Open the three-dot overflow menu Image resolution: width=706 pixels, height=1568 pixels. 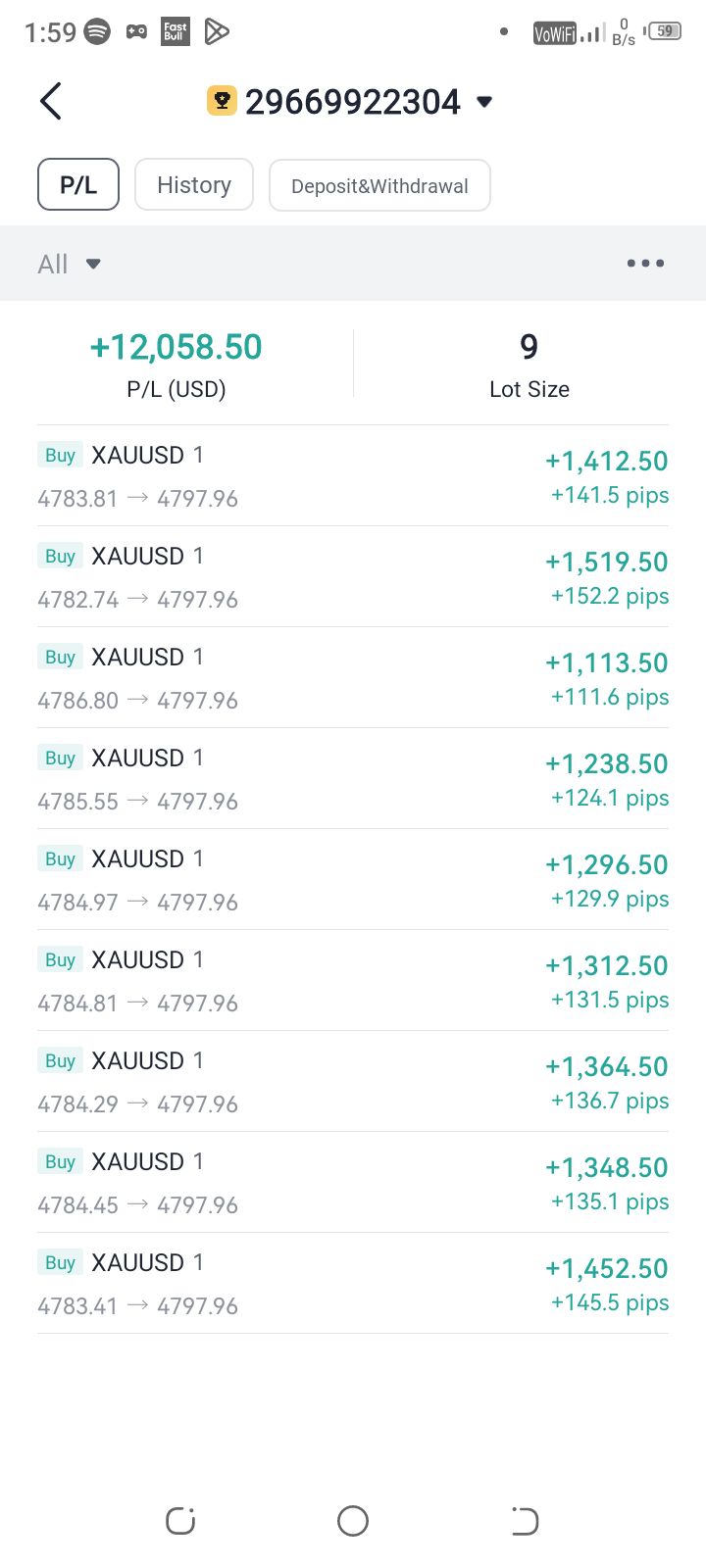point(645,264)
